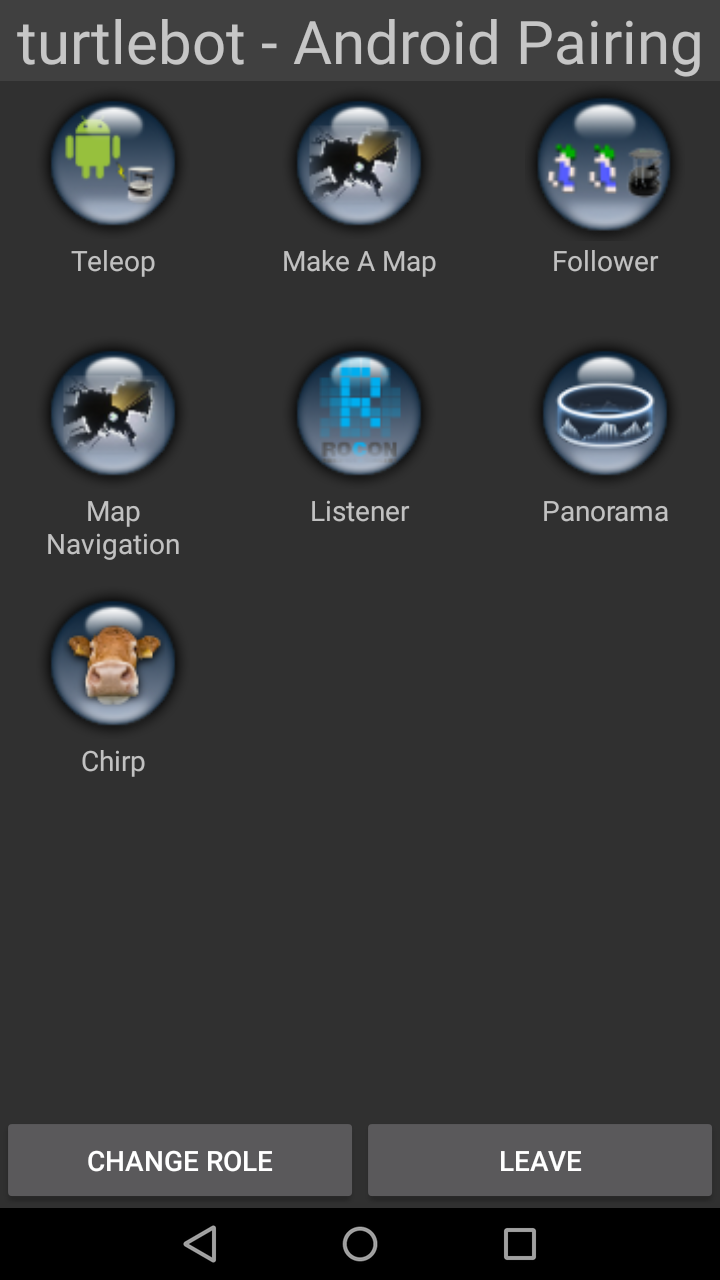Leave the turtlebot pairing

540,1160
